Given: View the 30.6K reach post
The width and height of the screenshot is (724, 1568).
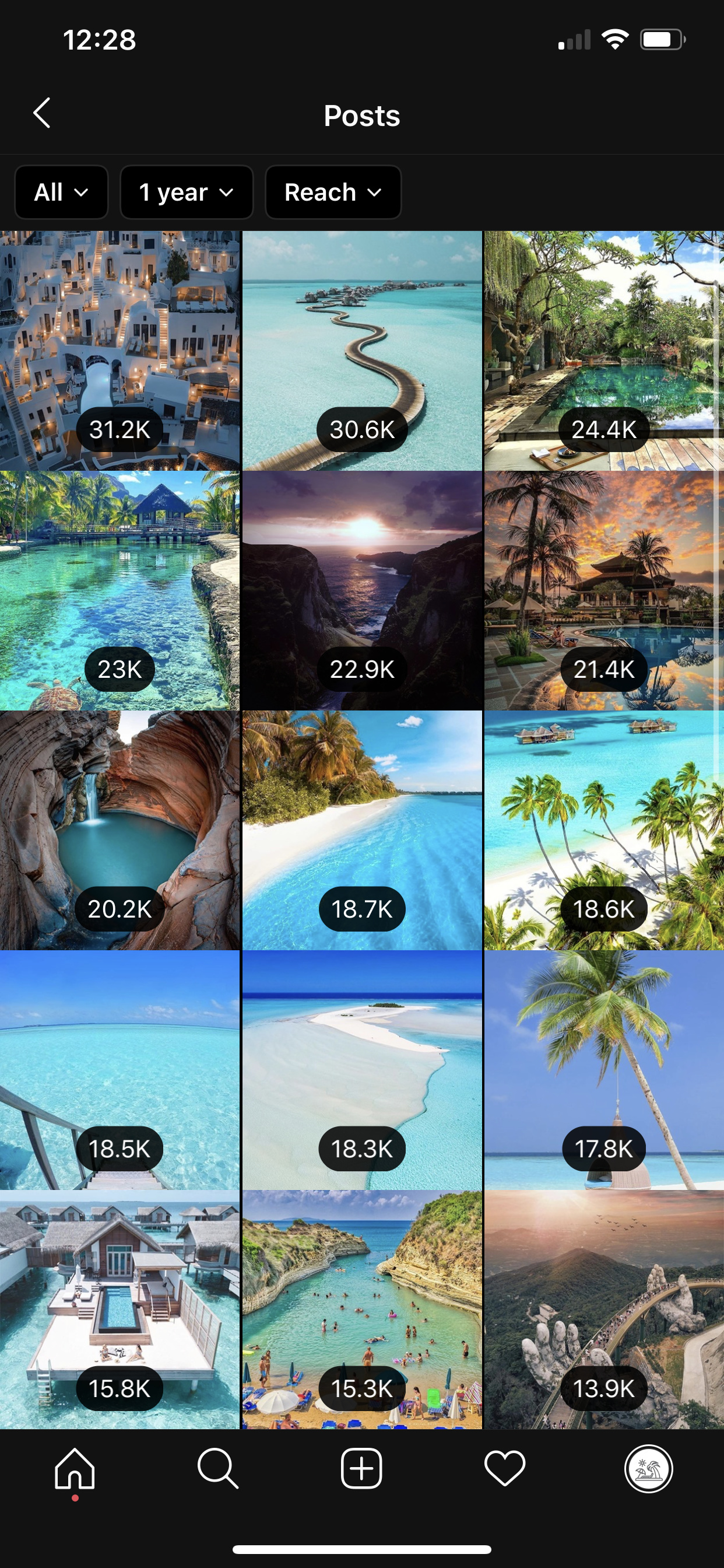Looking at the screenshot, I should (362, 350).
